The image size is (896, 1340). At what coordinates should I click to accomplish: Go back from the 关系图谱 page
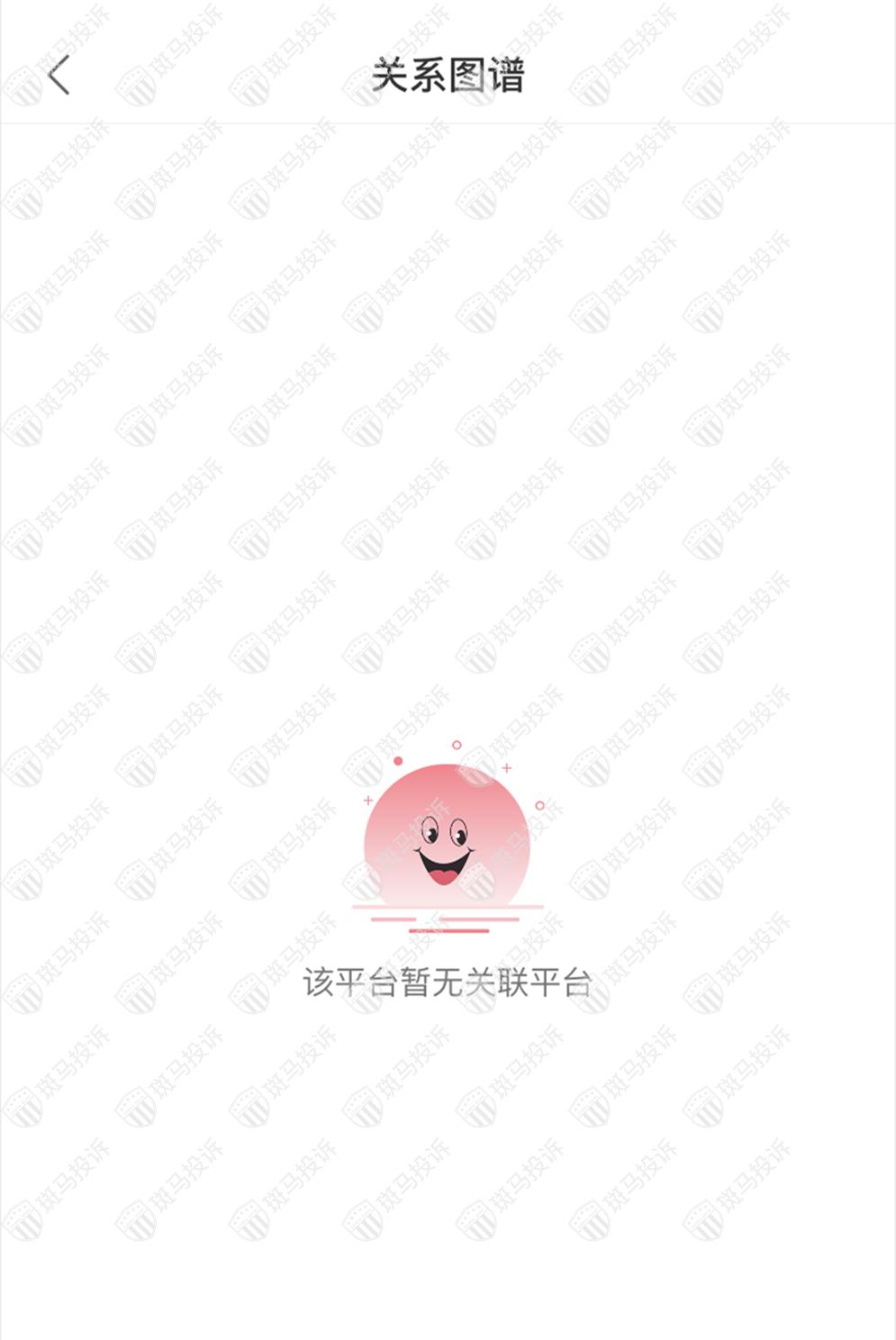[59, 75]
